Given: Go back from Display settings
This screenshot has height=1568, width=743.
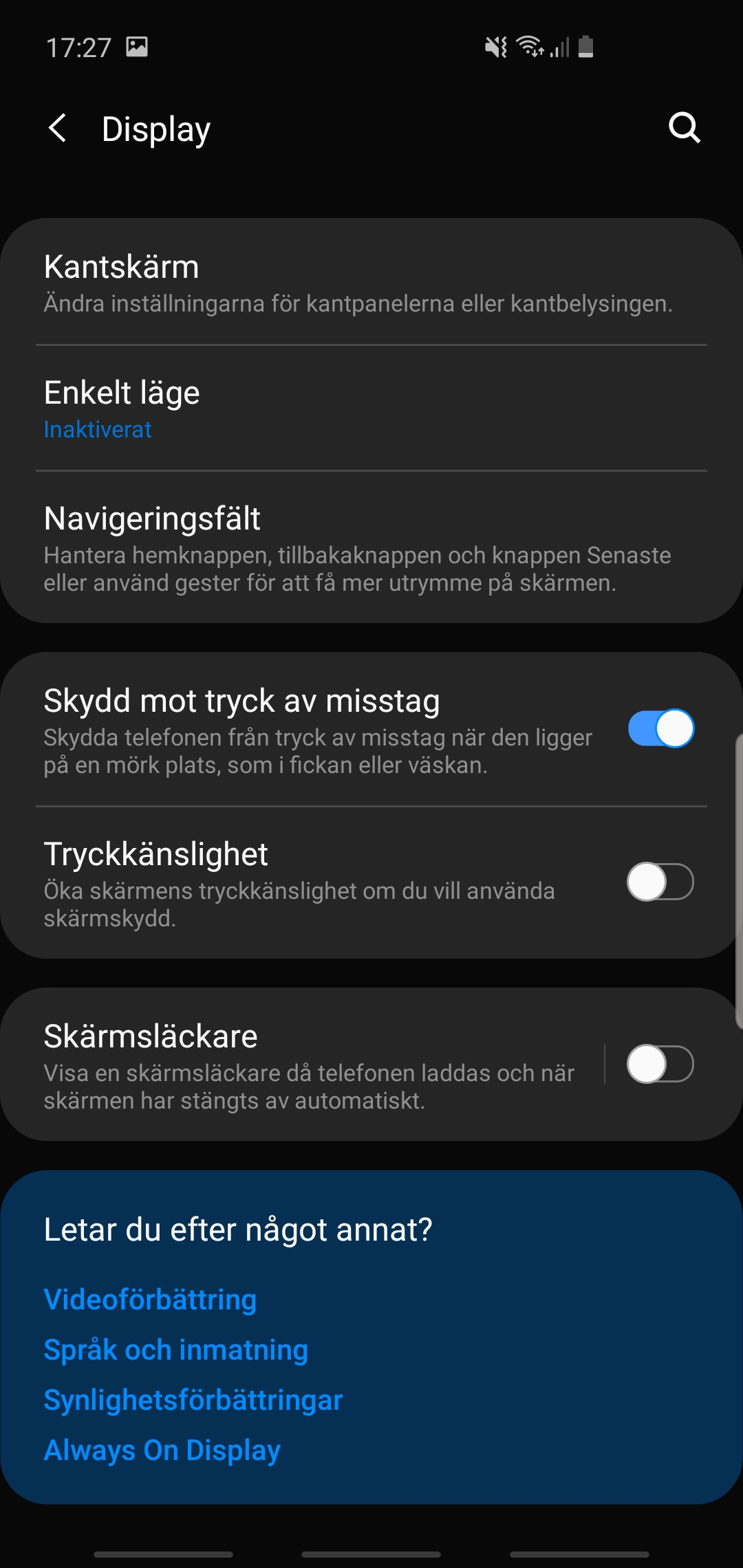Looking at the screenshot, I should (x=58, y=129).
